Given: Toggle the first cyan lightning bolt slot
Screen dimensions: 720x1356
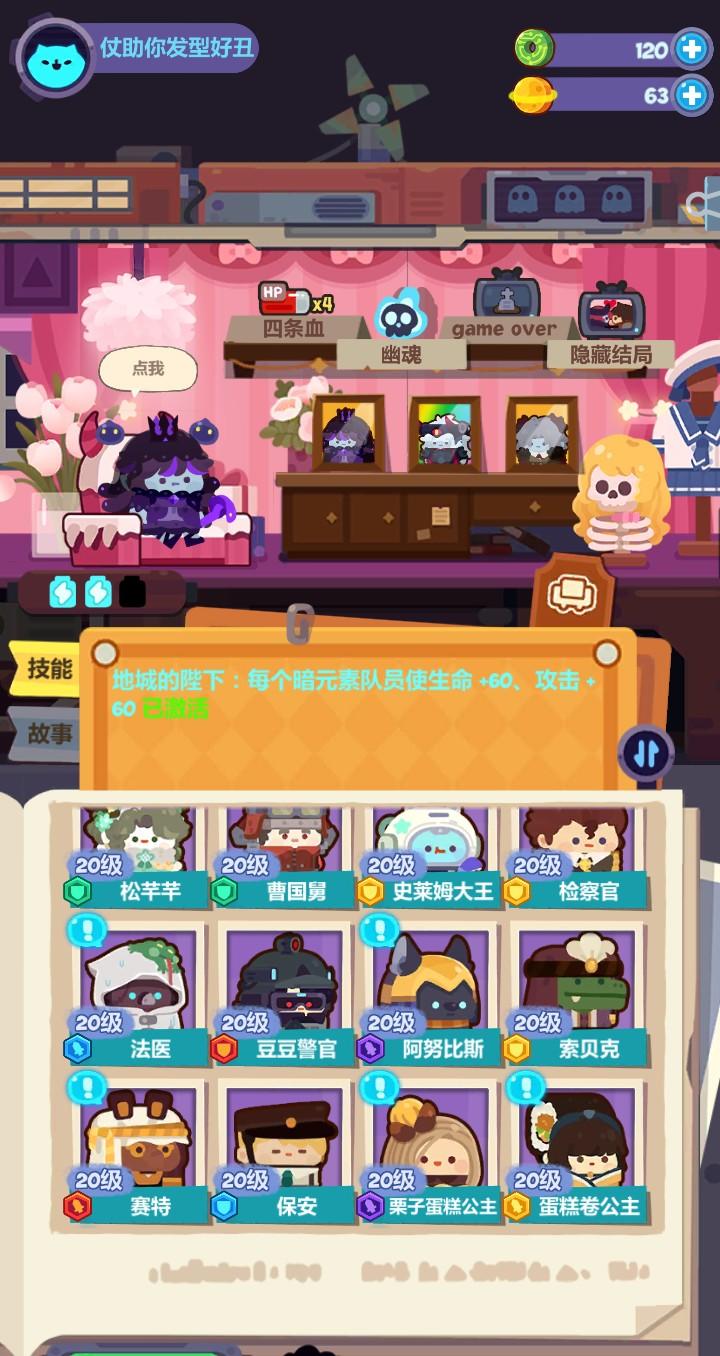Looking at the screenshot, I should pos(63,592).
